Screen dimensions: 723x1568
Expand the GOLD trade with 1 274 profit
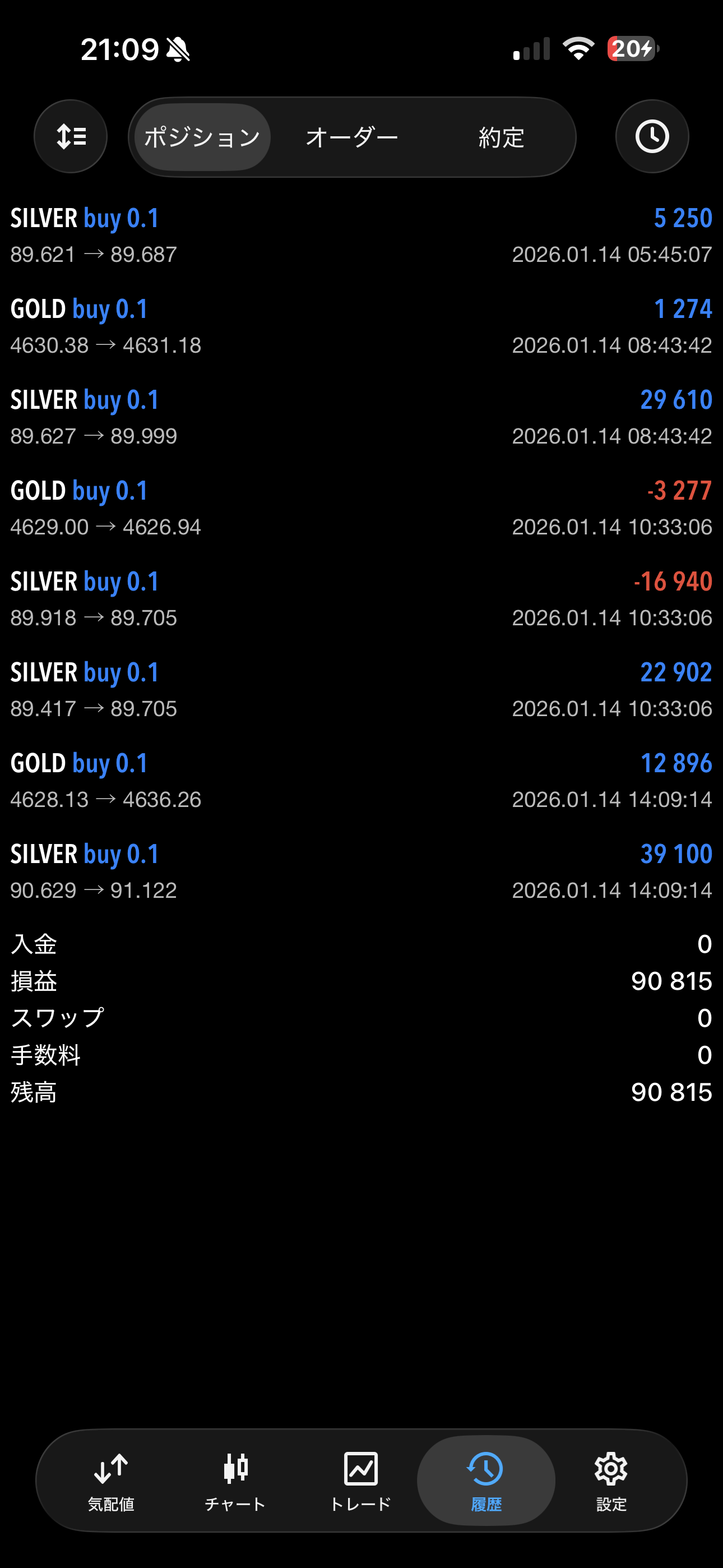point(361,327)
